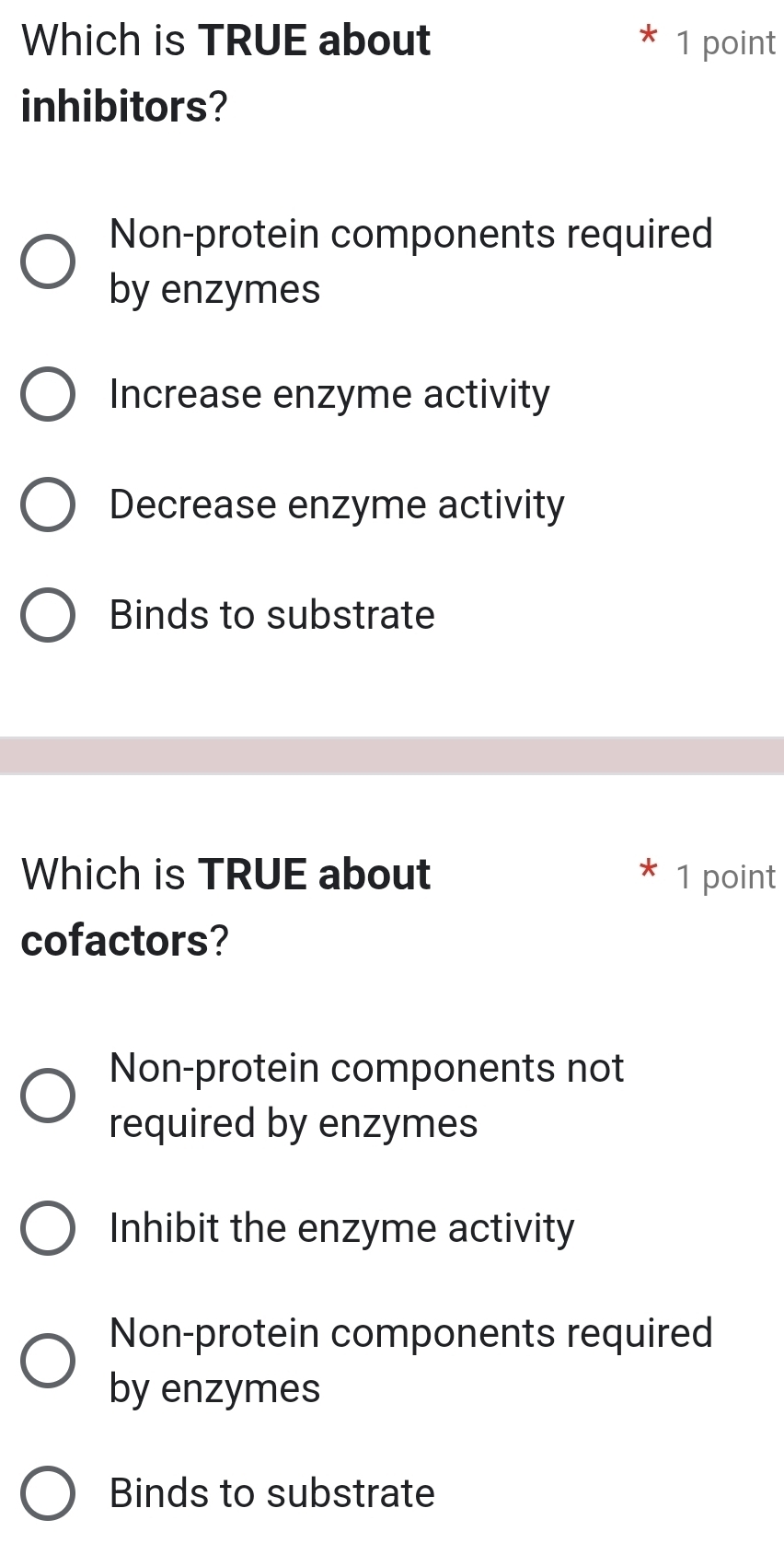Screen dimensions: 784x1543
Task: Click the '1 point' label on cofactors question
Action: pyautogui.click(x=727, y=876)
